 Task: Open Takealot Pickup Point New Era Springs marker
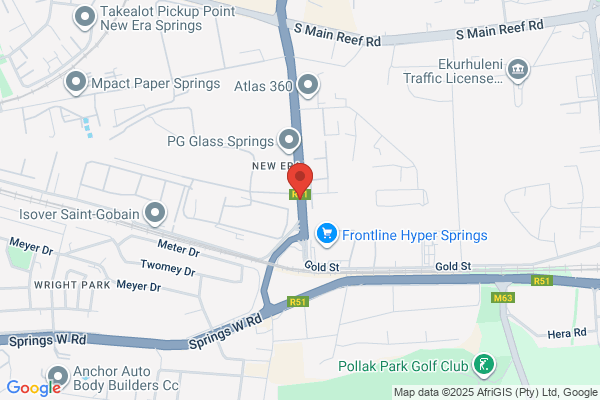pos(85,18)
